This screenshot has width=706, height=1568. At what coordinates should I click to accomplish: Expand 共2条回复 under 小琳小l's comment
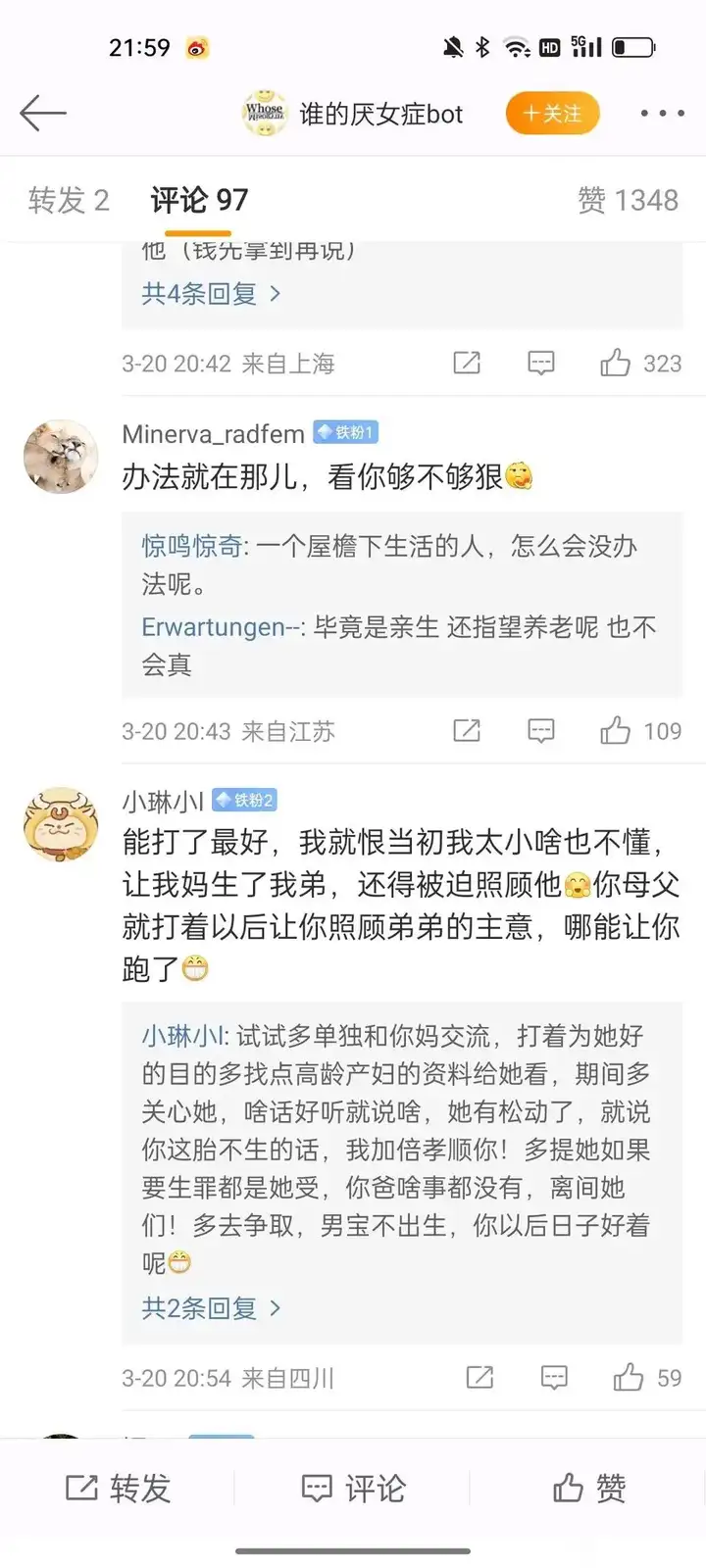(211, 1307)
